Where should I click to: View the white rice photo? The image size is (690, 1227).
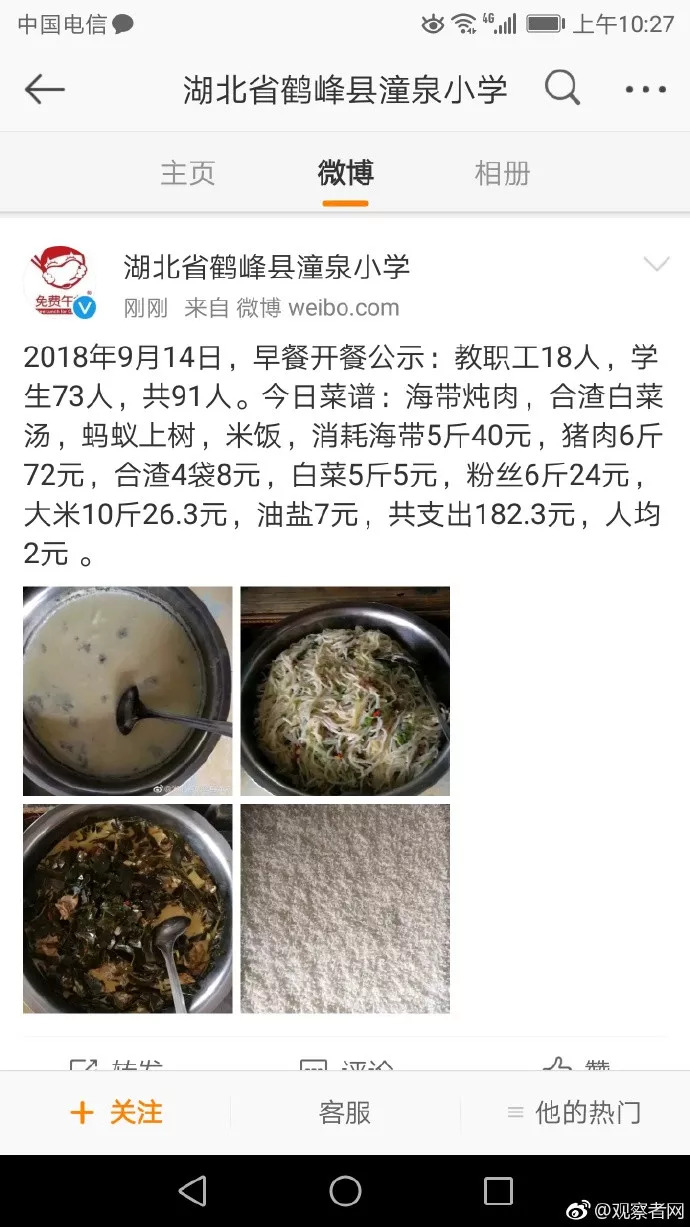(x=345, y=909)
